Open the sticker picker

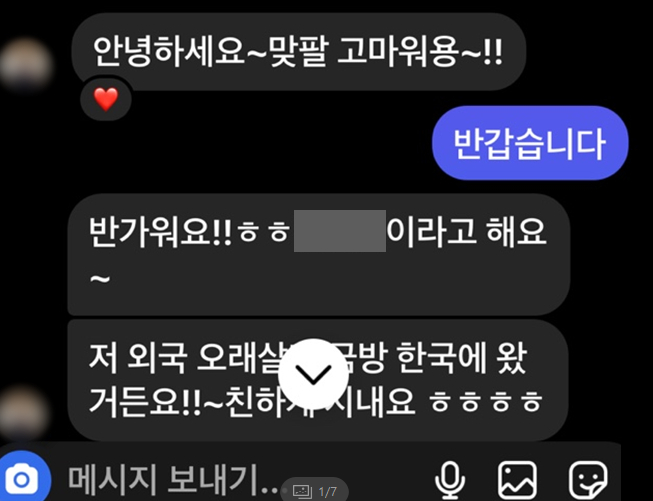pos(586,479)
